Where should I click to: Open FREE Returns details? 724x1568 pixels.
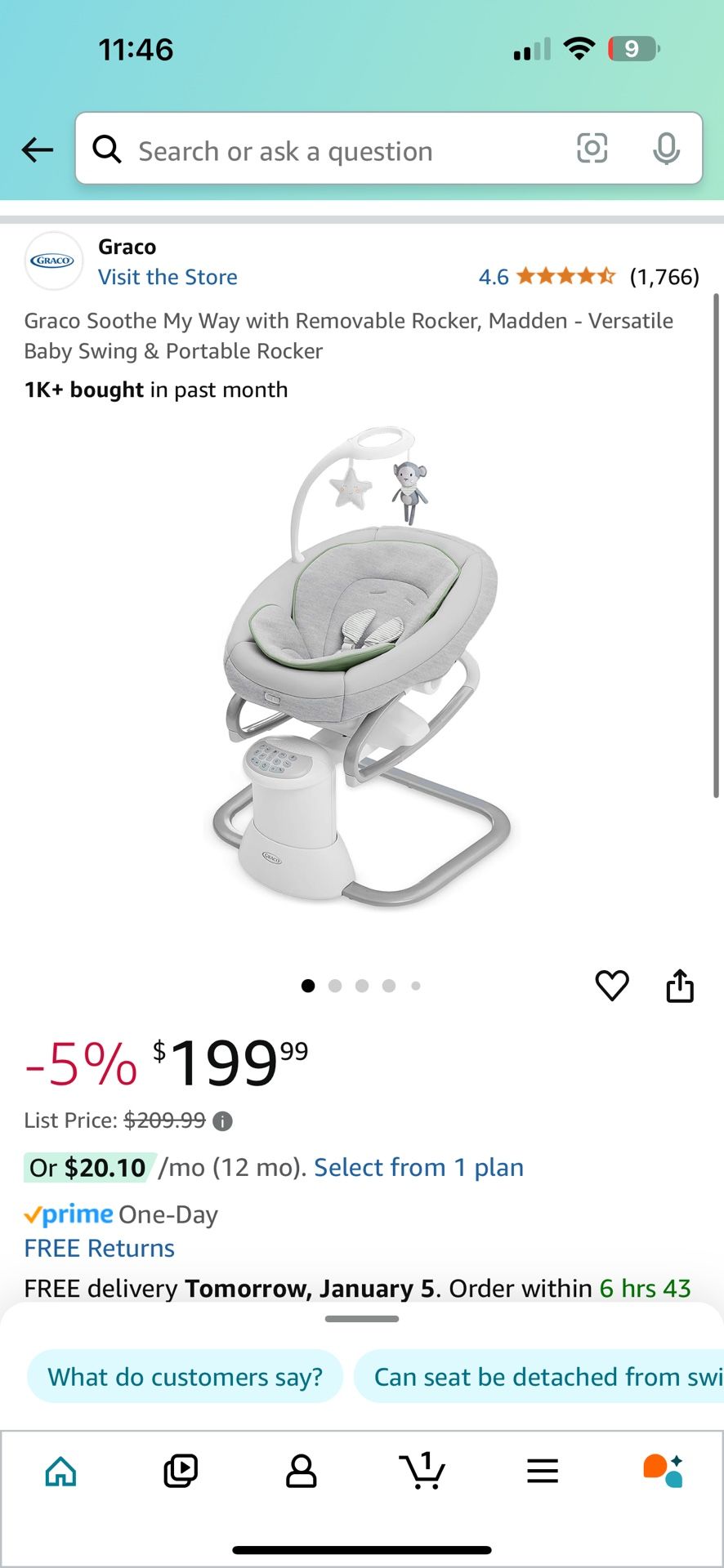[x=99, y=1248]
